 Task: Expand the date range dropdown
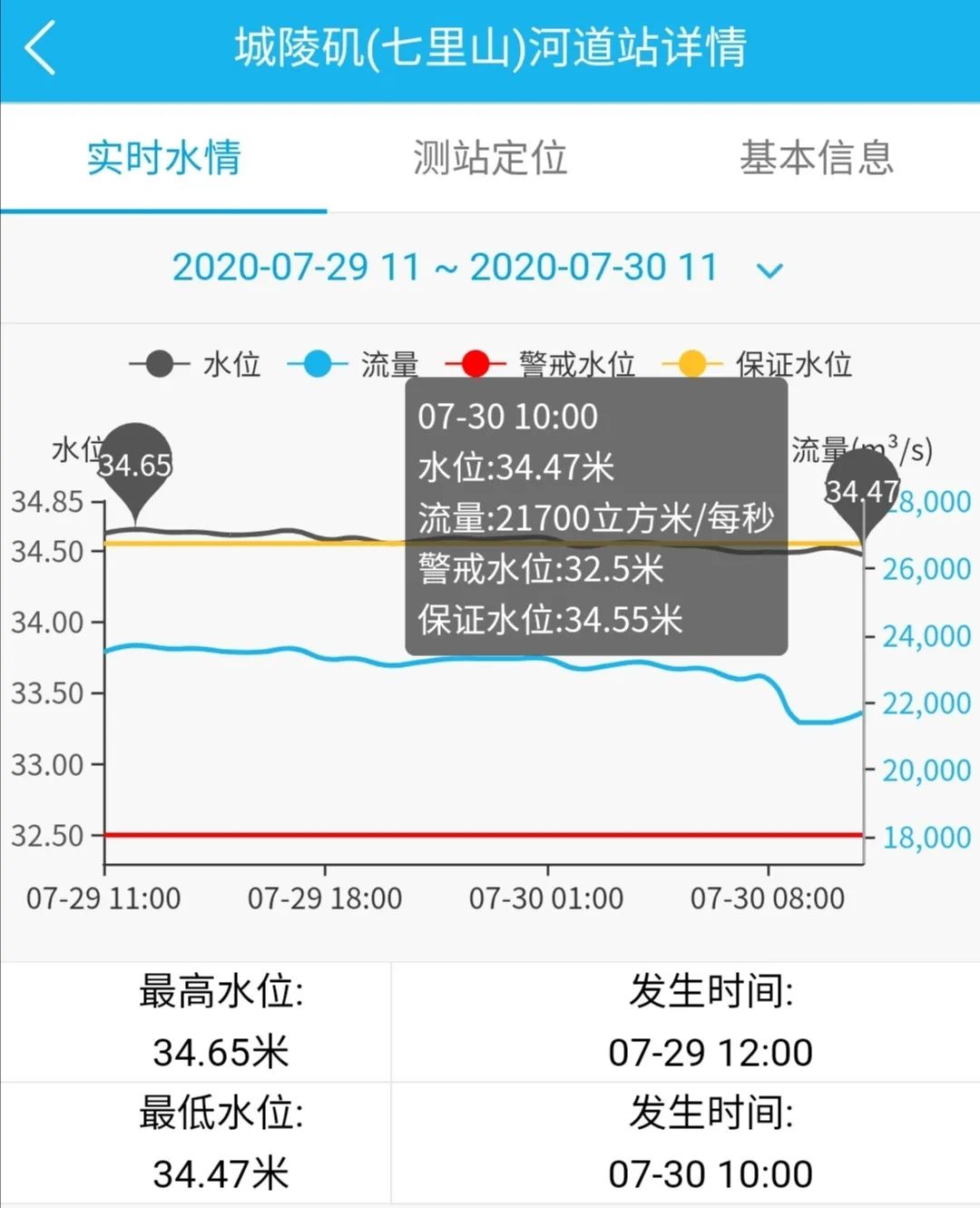(769, 270)
